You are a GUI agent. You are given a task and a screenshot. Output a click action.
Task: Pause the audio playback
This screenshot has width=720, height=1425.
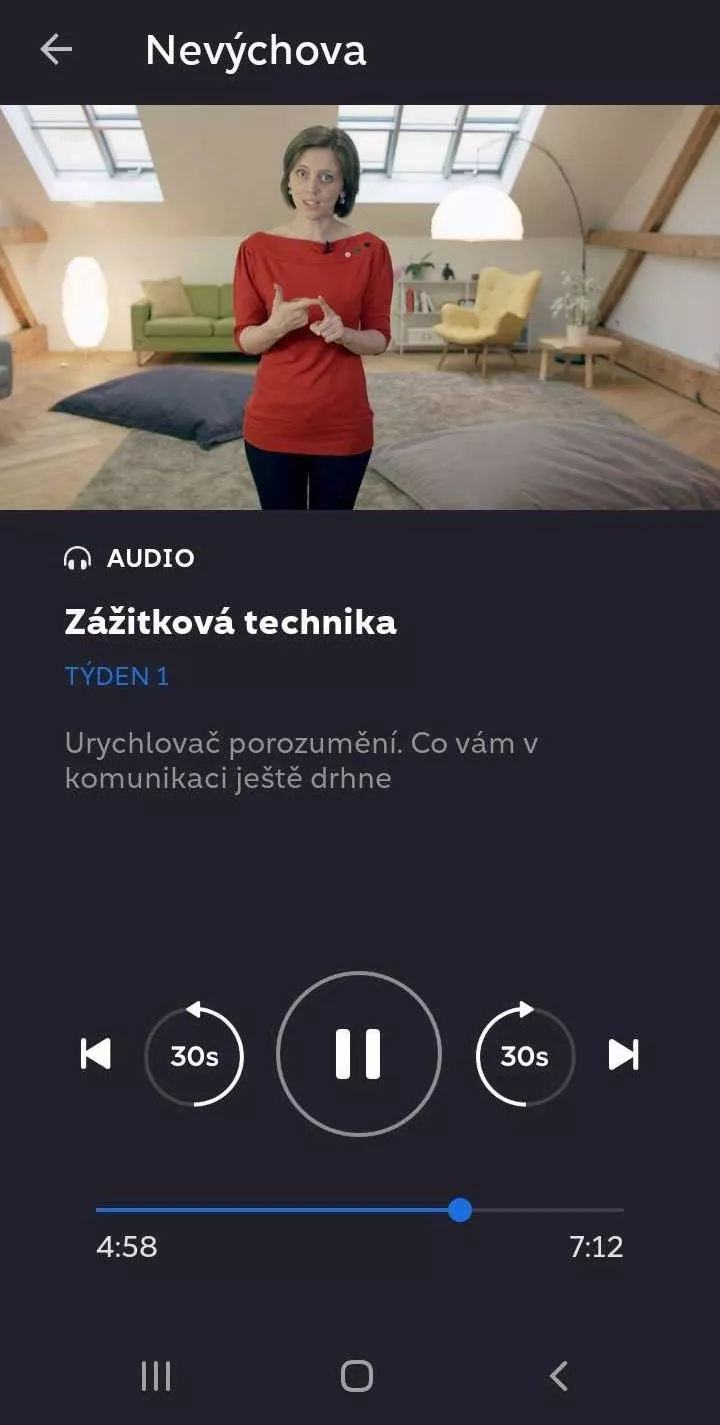(x=358, y=1054)
